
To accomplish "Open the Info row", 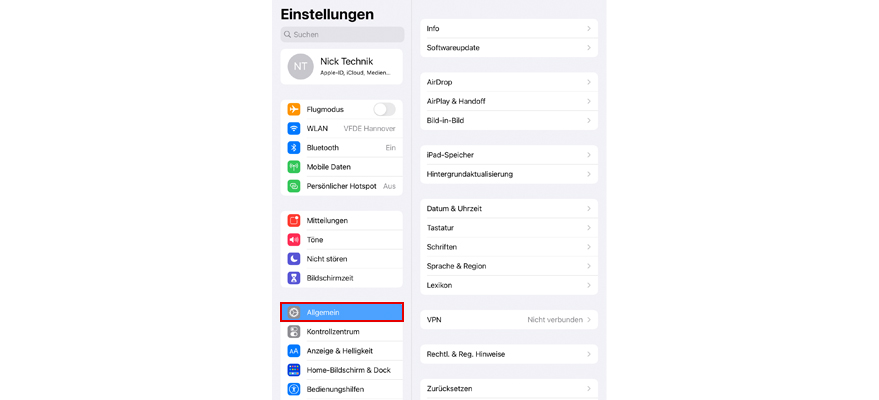I will click(508, 28).
